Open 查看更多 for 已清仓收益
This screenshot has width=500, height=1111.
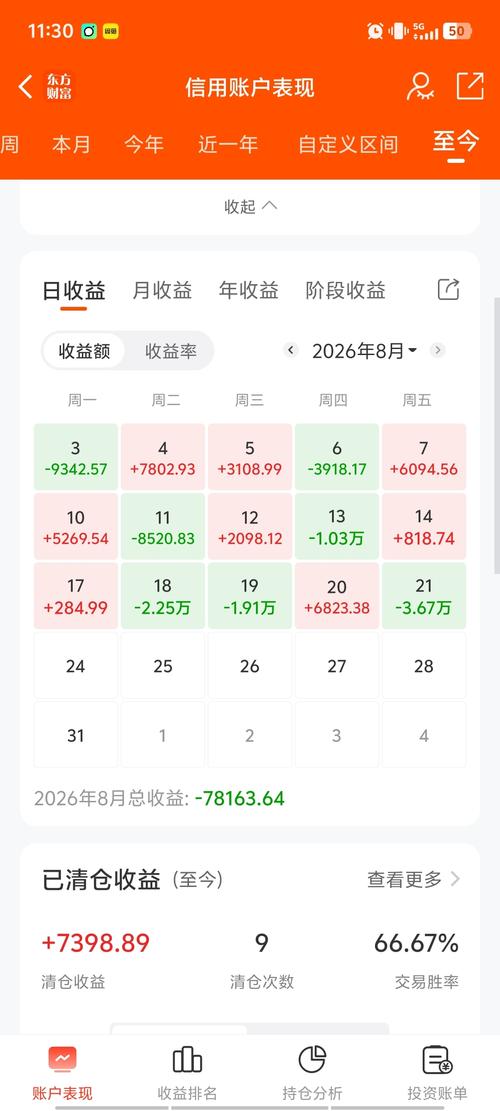414,879
